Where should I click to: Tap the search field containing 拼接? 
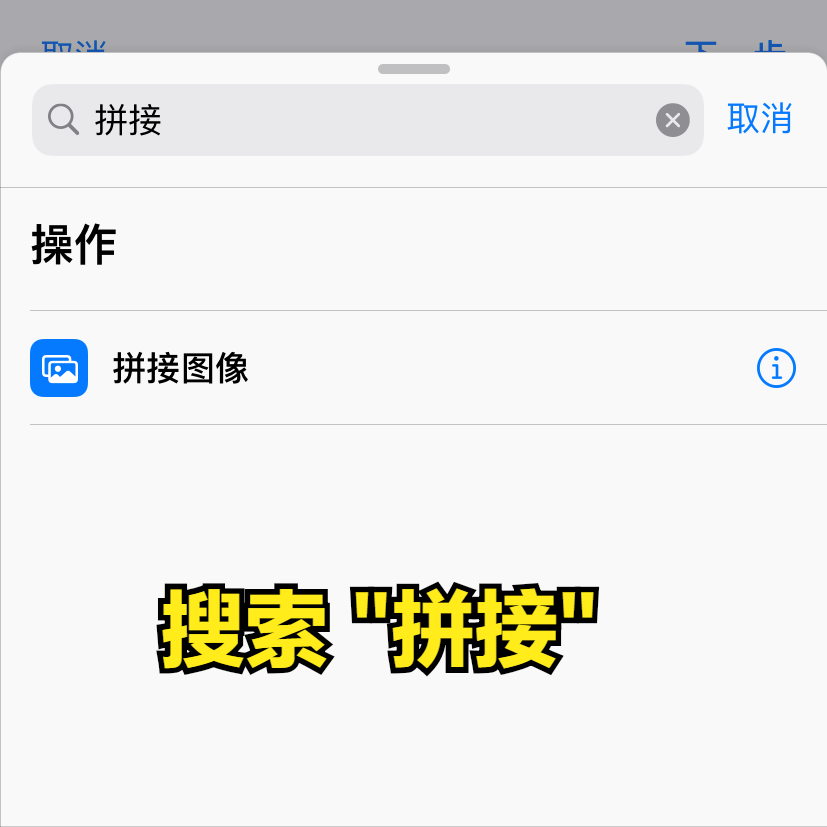tap(350, 120)
